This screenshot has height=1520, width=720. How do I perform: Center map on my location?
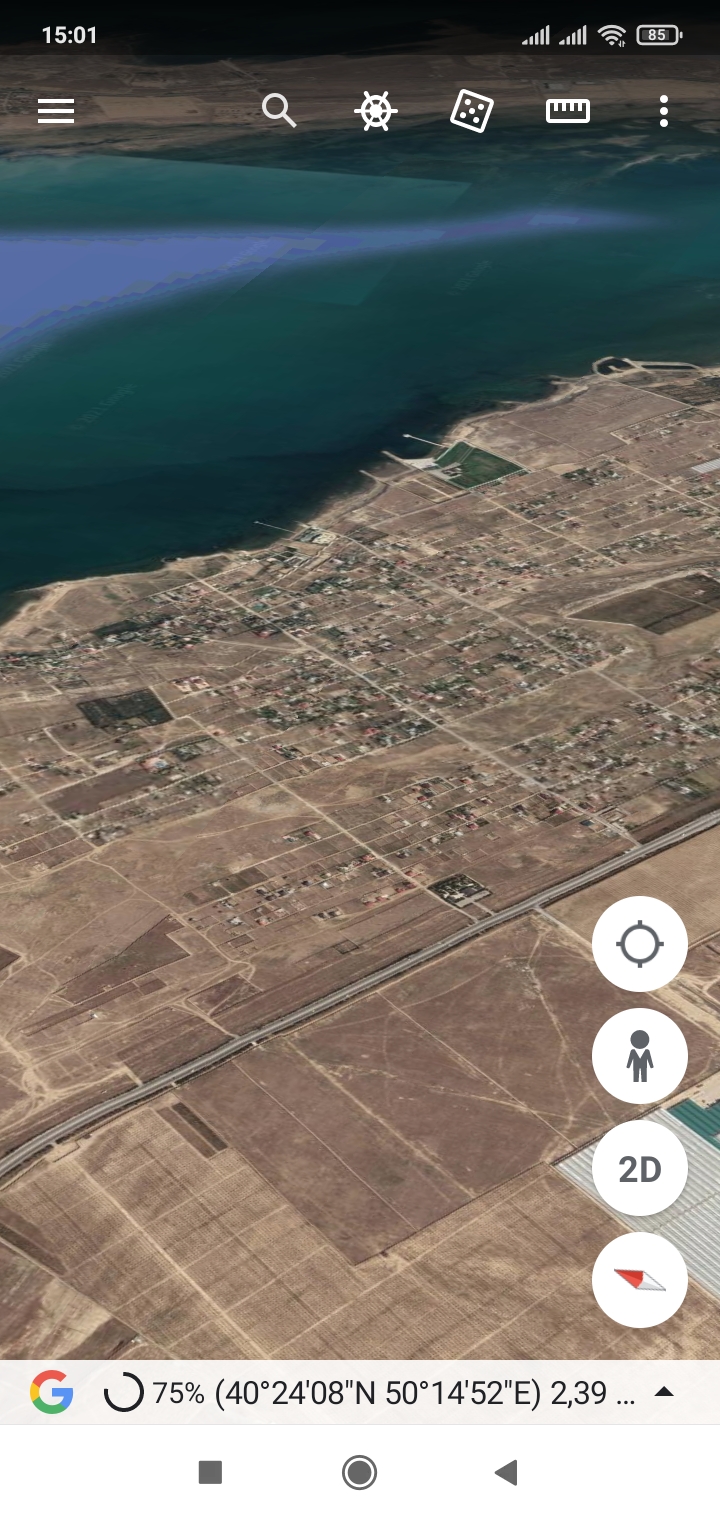(640, 944)
